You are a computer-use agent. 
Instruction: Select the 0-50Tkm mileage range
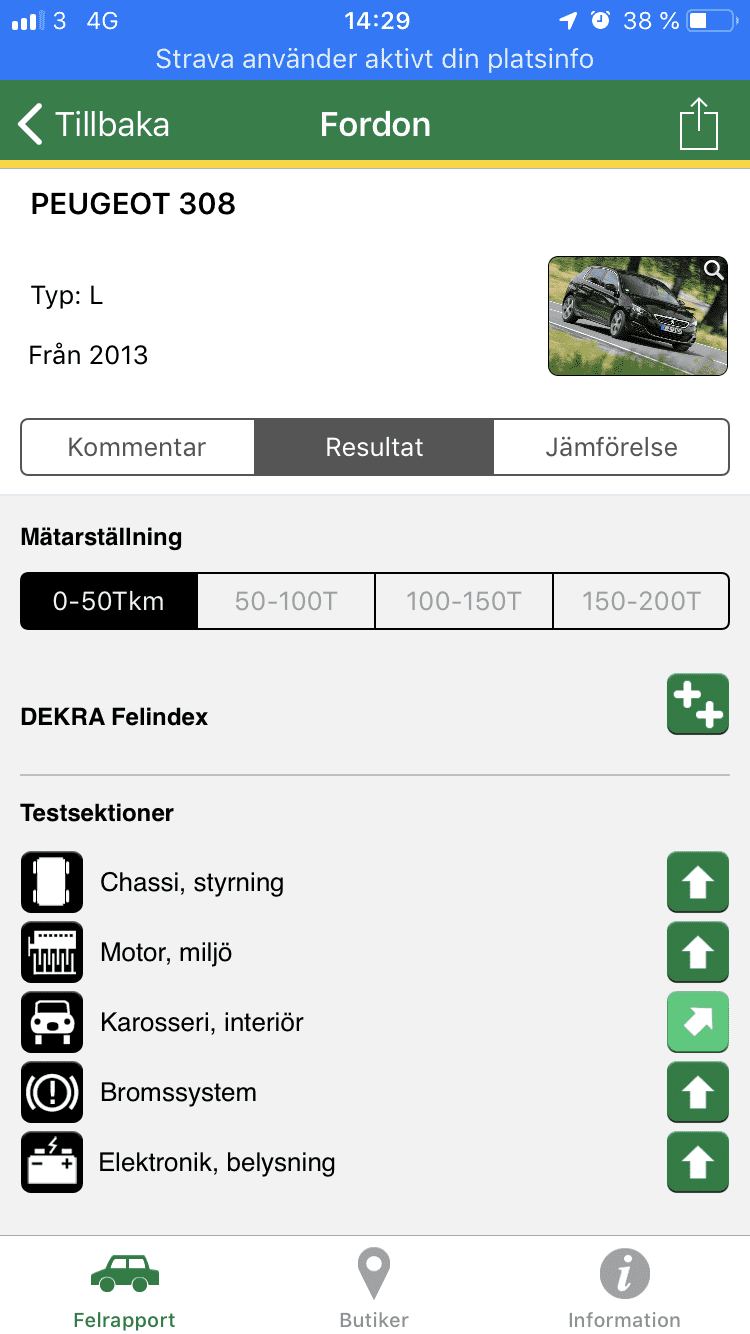(109, 601)
